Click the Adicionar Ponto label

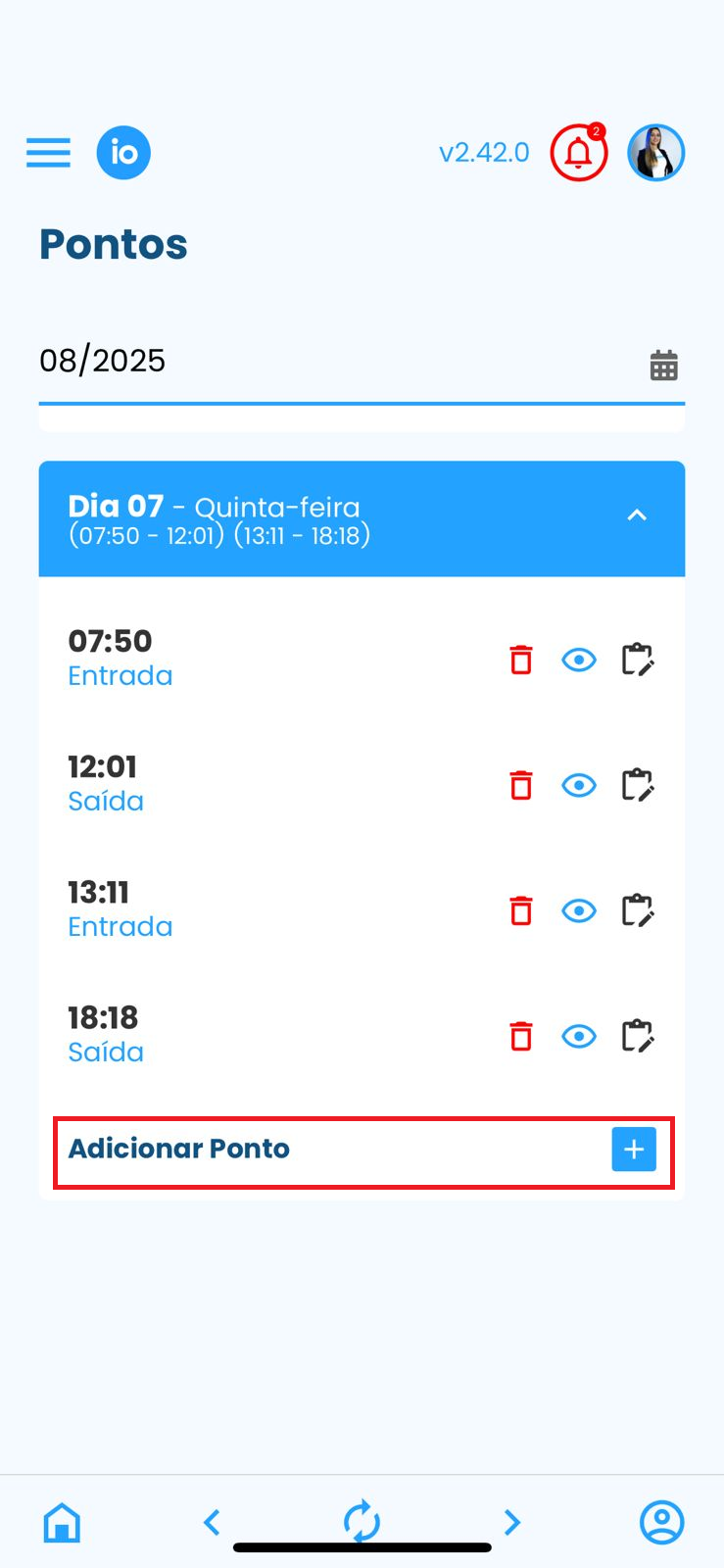178,1149
